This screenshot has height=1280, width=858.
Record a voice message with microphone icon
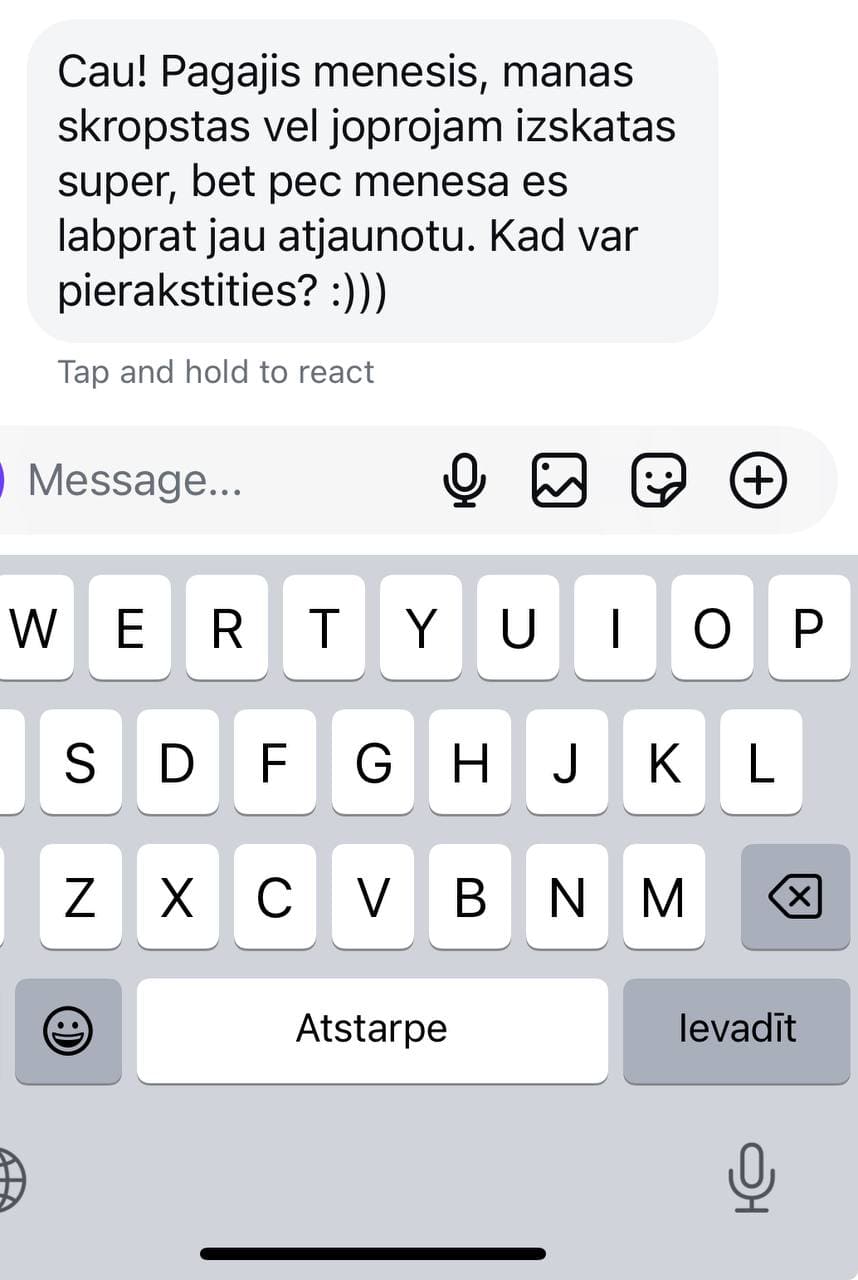(464, 481)
